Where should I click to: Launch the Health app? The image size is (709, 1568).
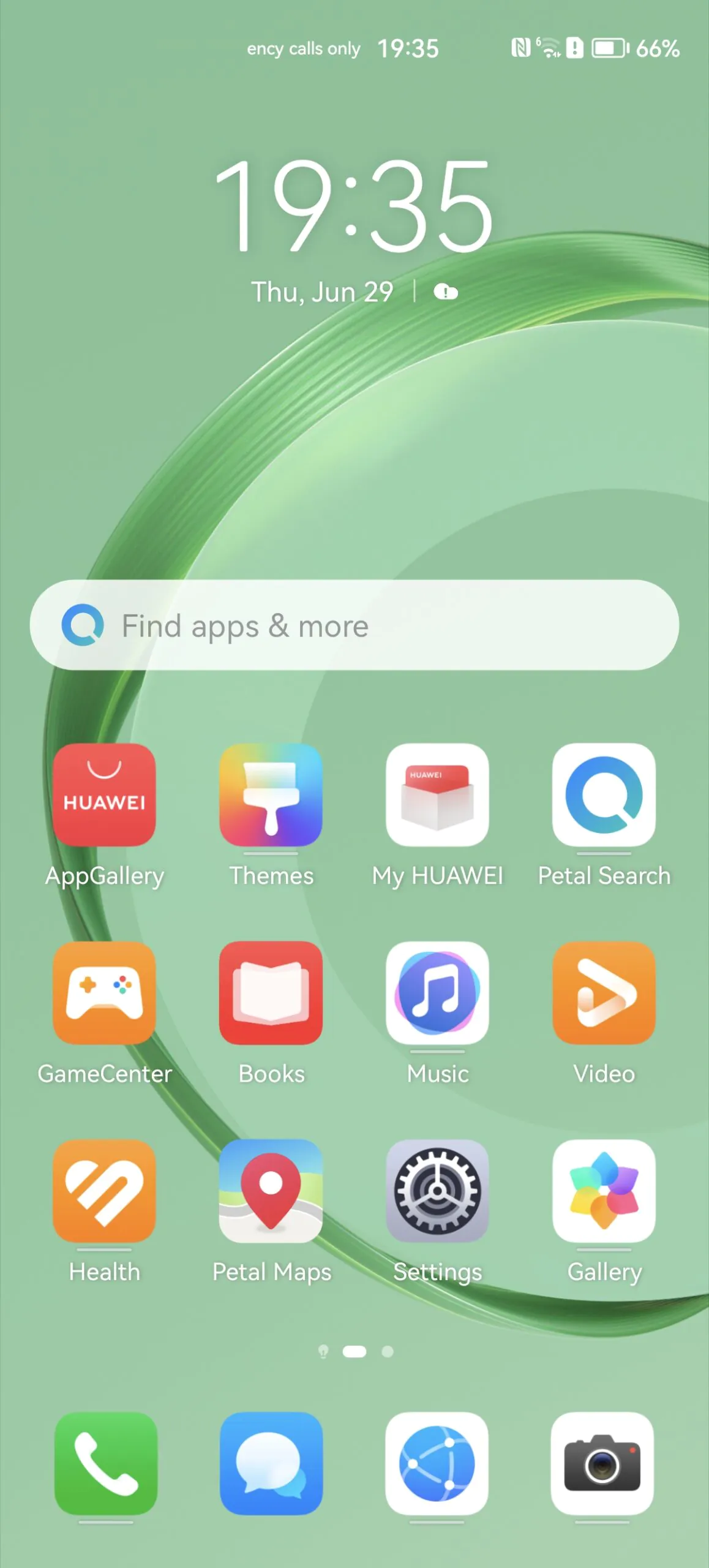point(104,1191)
